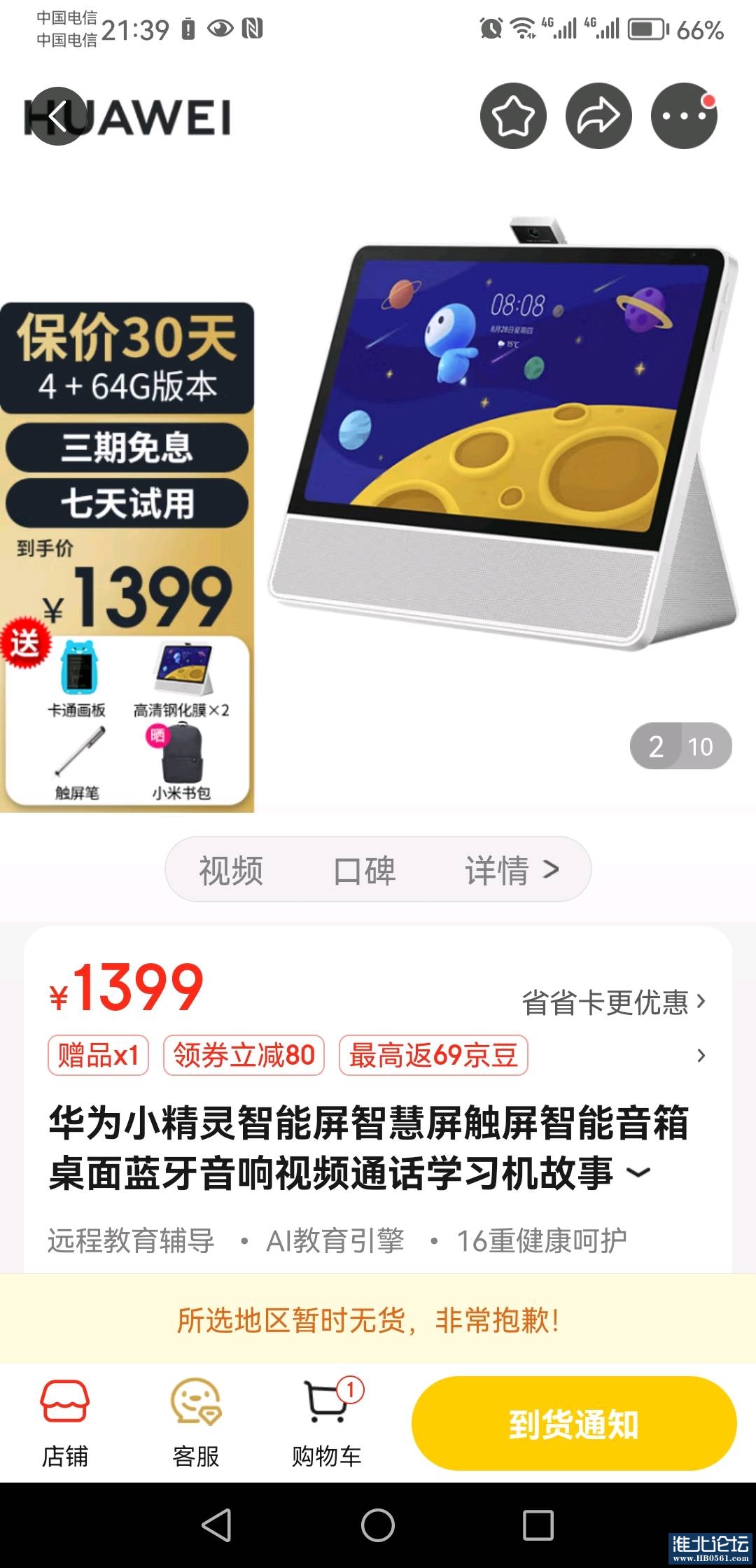Screen dimensions: 756x1568
Task: Open the three-dot overflow menu
Action: tap(684, 116)
